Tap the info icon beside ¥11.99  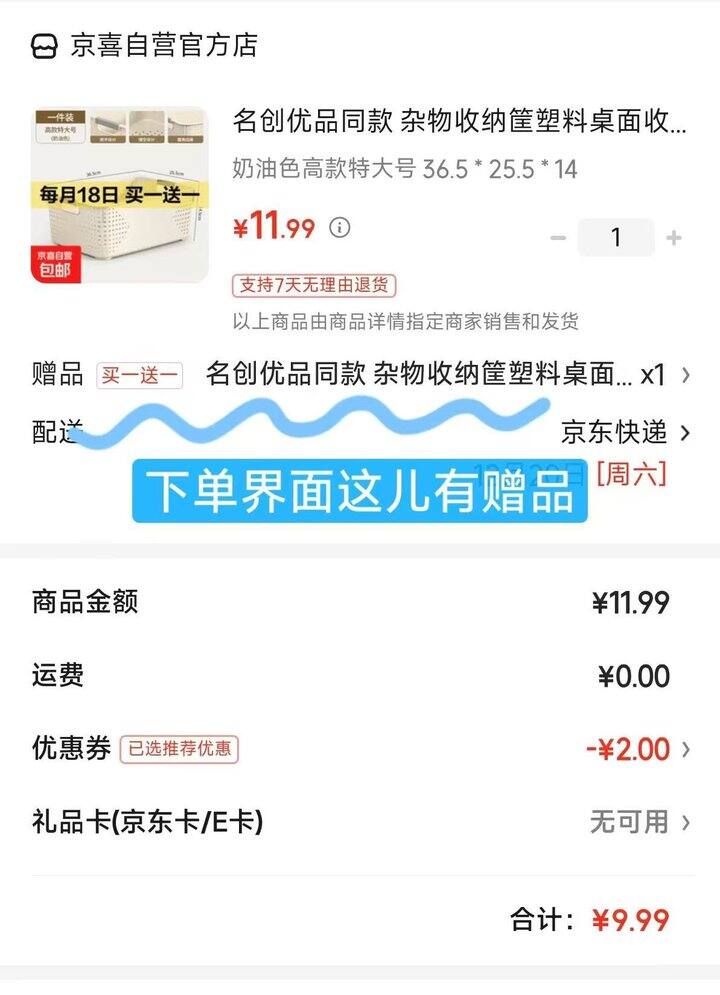(340, 228)
